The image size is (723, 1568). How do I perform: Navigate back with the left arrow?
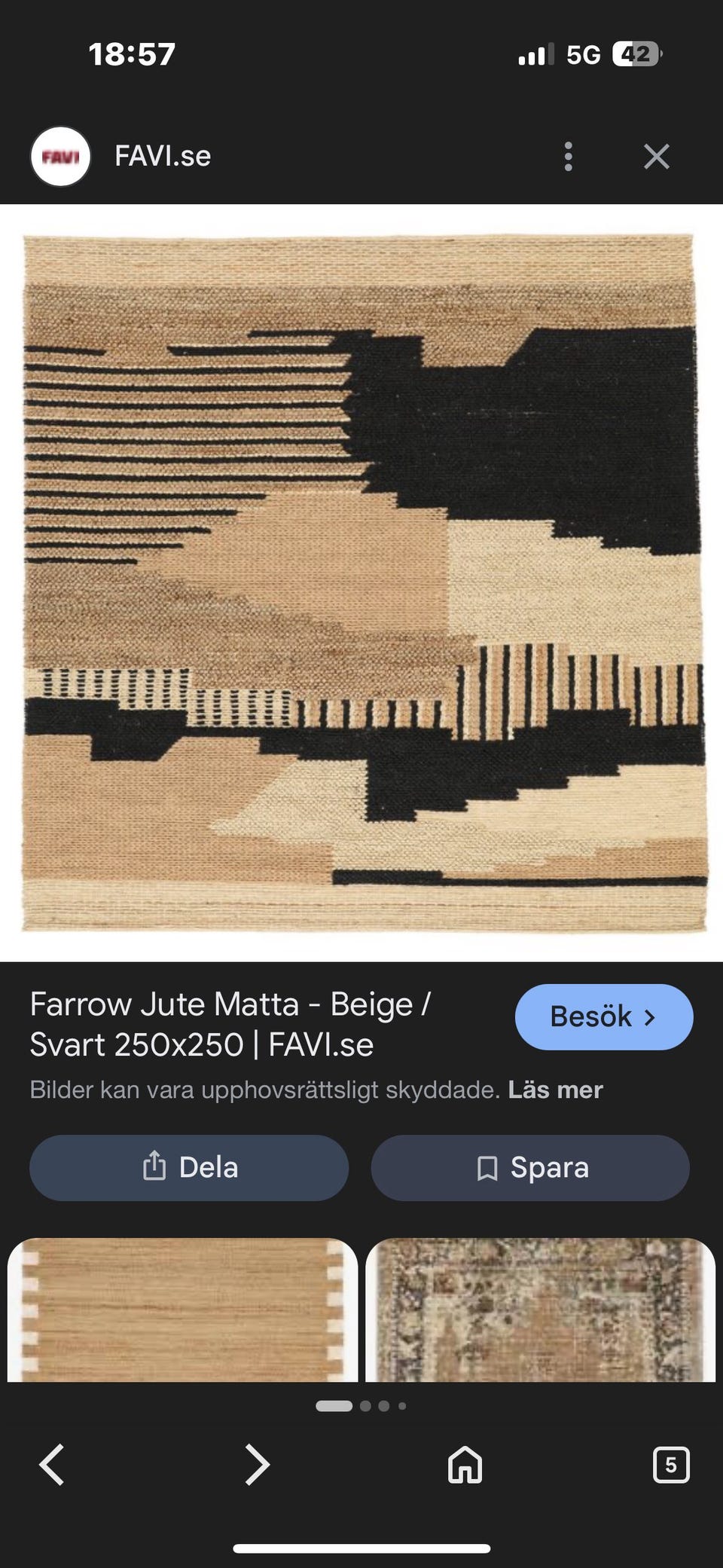point(51,1465)
